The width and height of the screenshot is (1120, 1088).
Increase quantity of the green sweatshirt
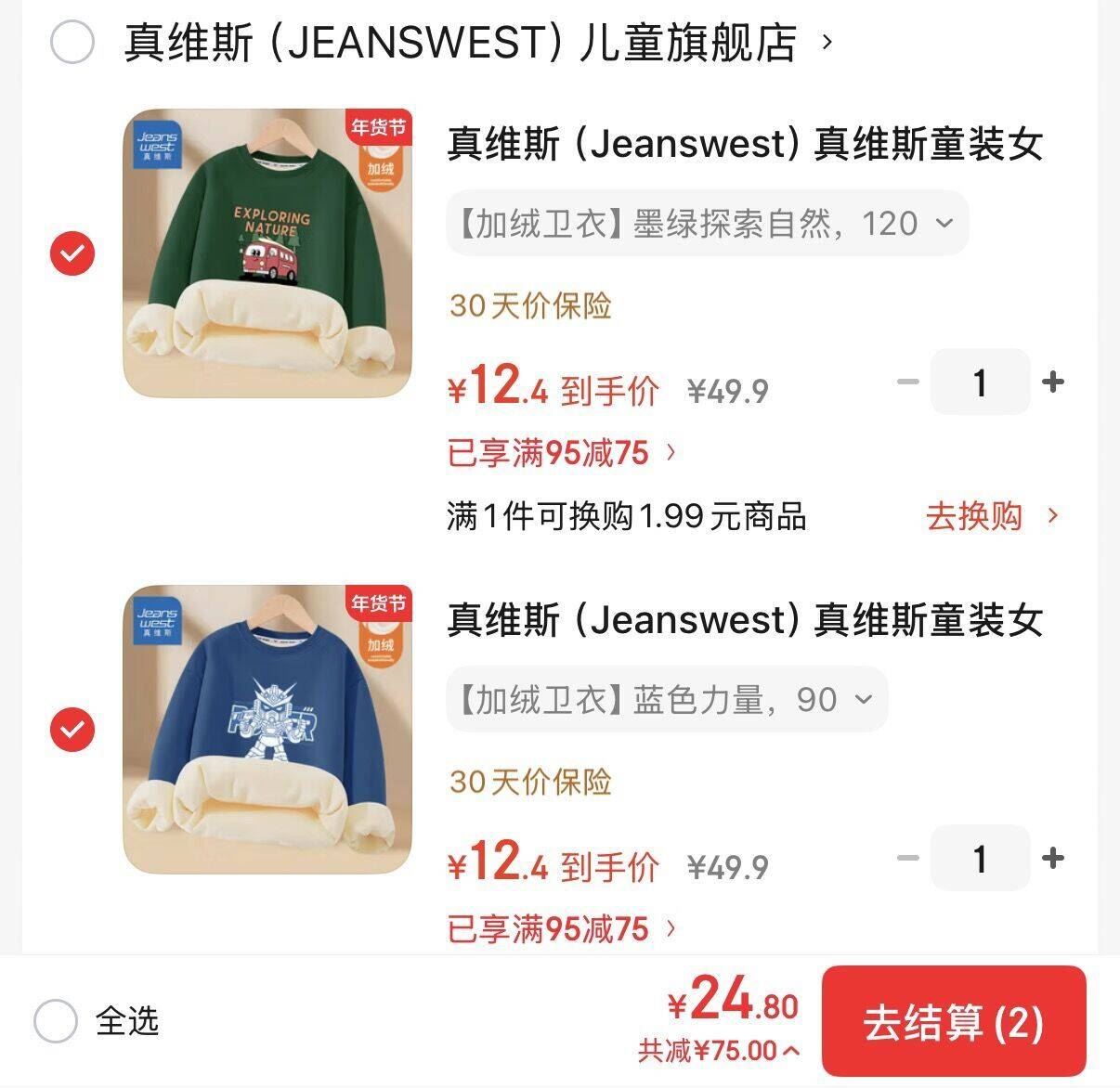(1053, 382)
